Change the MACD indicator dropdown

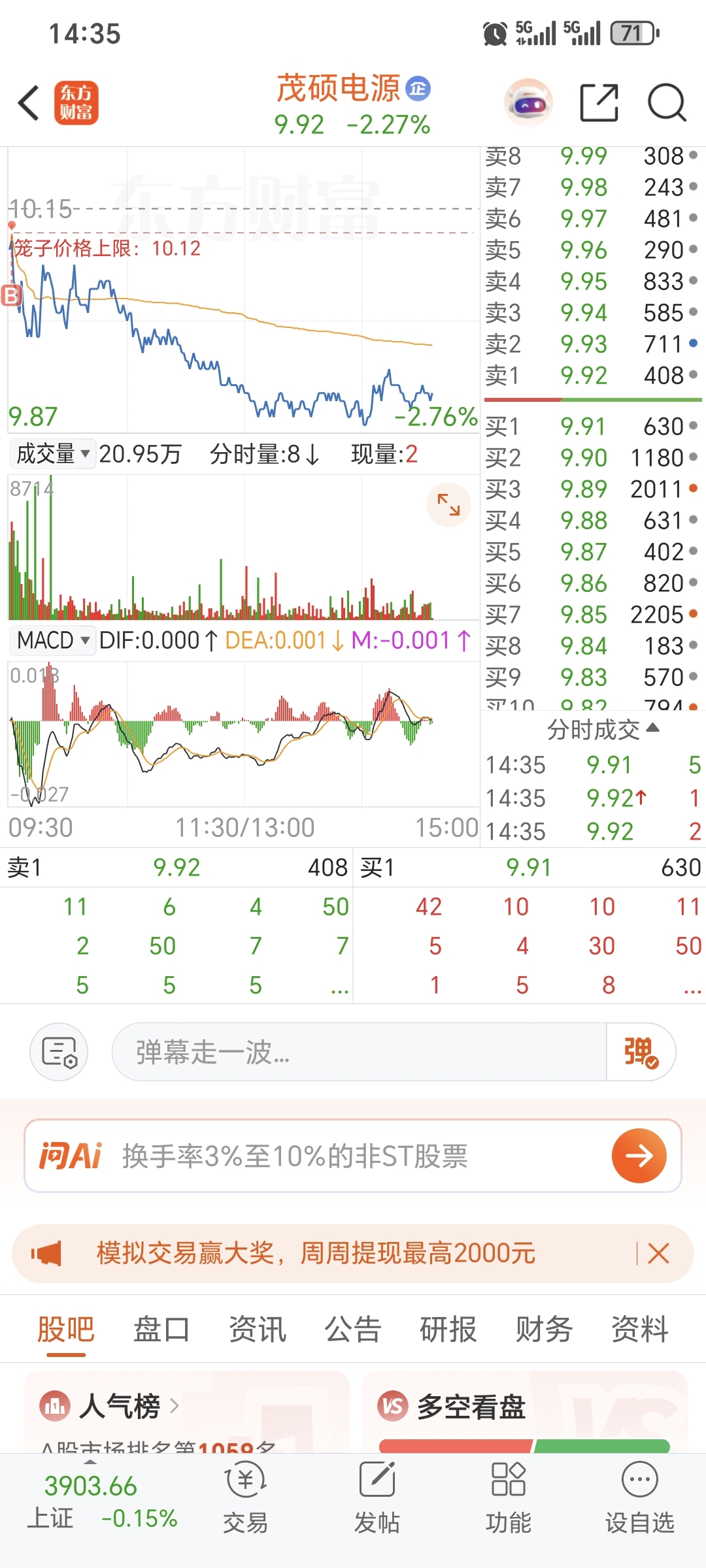(x=52, y=640)
